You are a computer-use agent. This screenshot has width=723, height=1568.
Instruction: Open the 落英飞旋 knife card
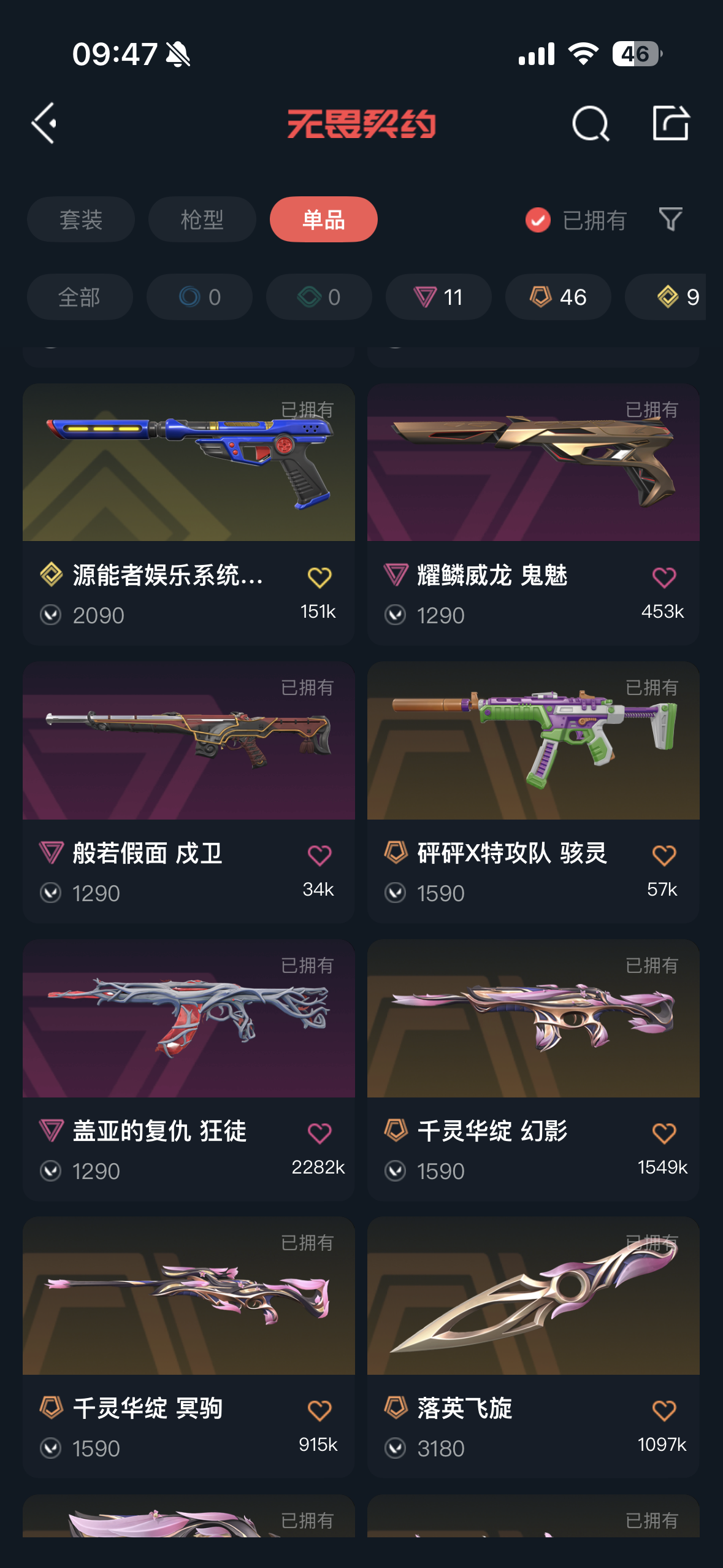[x=534, y=1347]
